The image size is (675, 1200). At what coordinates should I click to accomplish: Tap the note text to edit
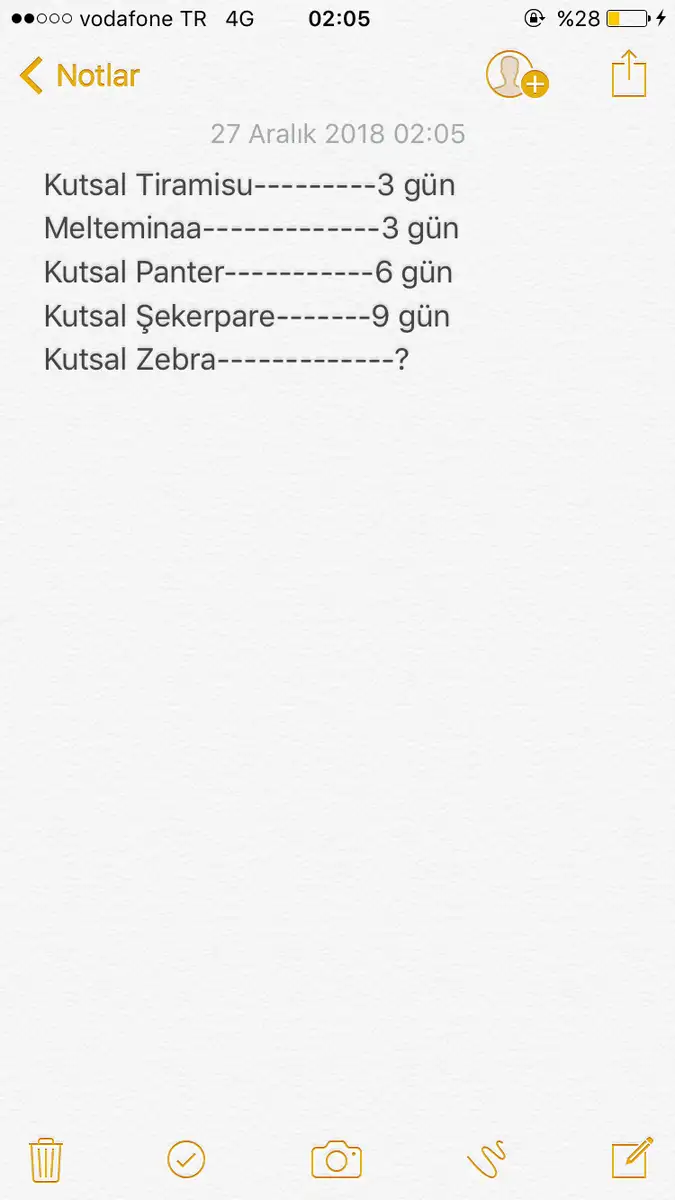[x=251, y=272]
